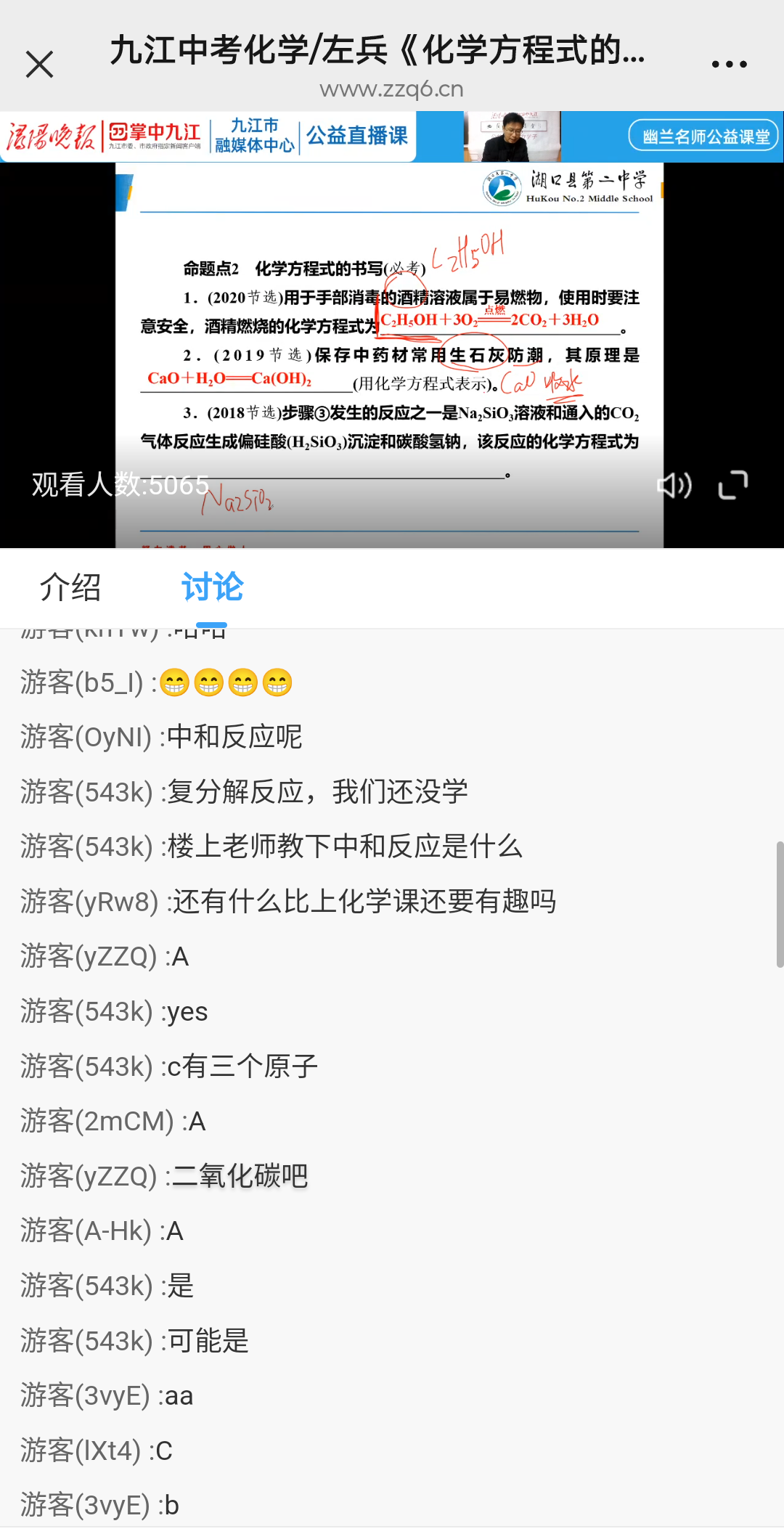Mute the livestream speaker icon
The height and width of the screenshot is (1534, 784).
[676, 484]
